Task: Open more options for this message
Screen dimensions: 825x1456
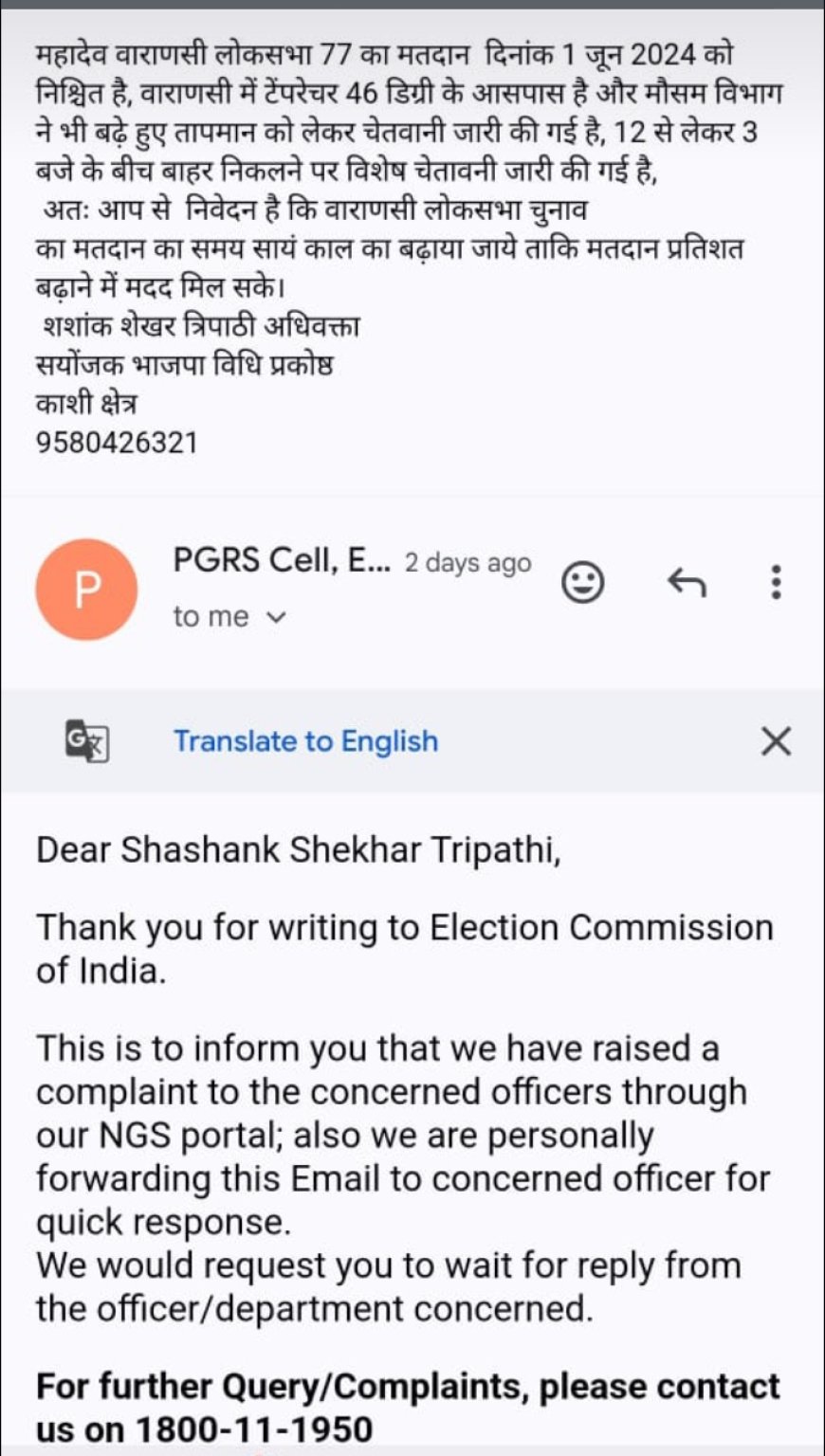Action: click(x=777, y=581)
